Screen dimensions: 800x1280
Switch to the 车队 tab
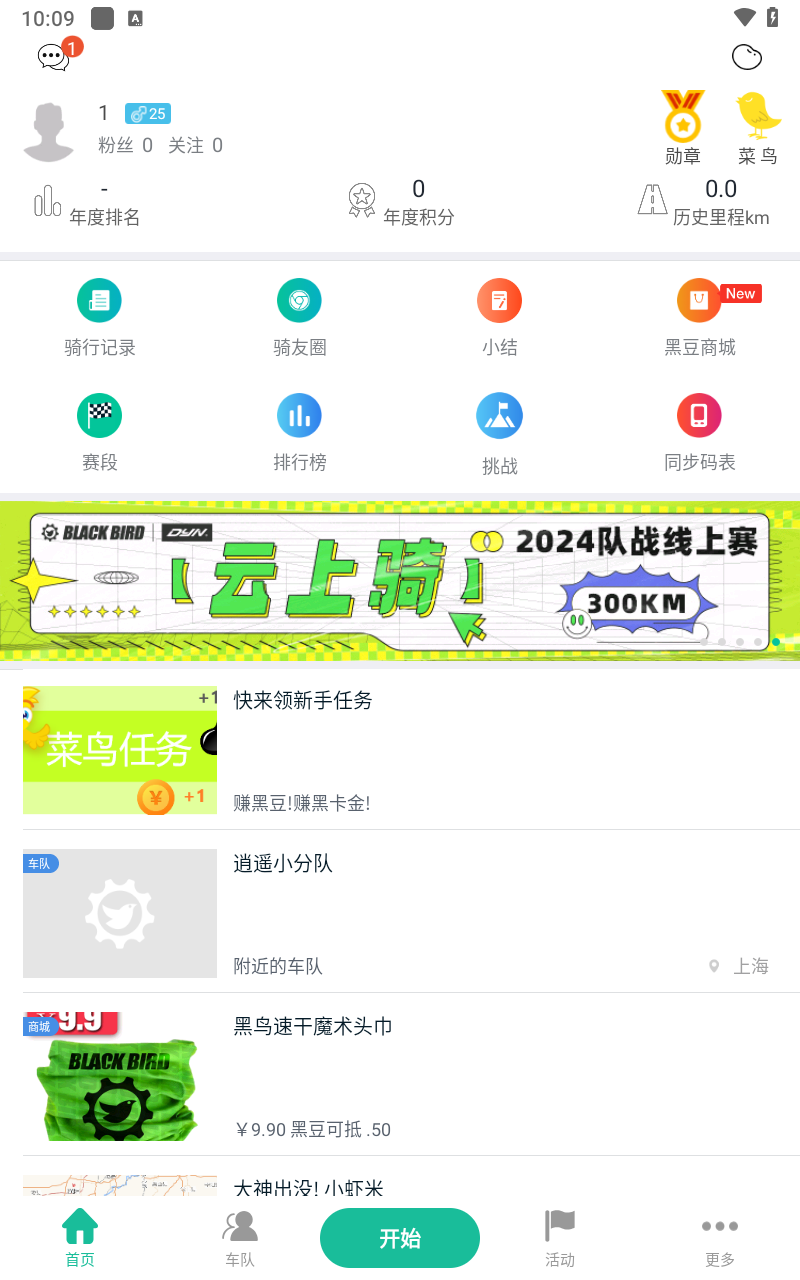(240, 1238)
